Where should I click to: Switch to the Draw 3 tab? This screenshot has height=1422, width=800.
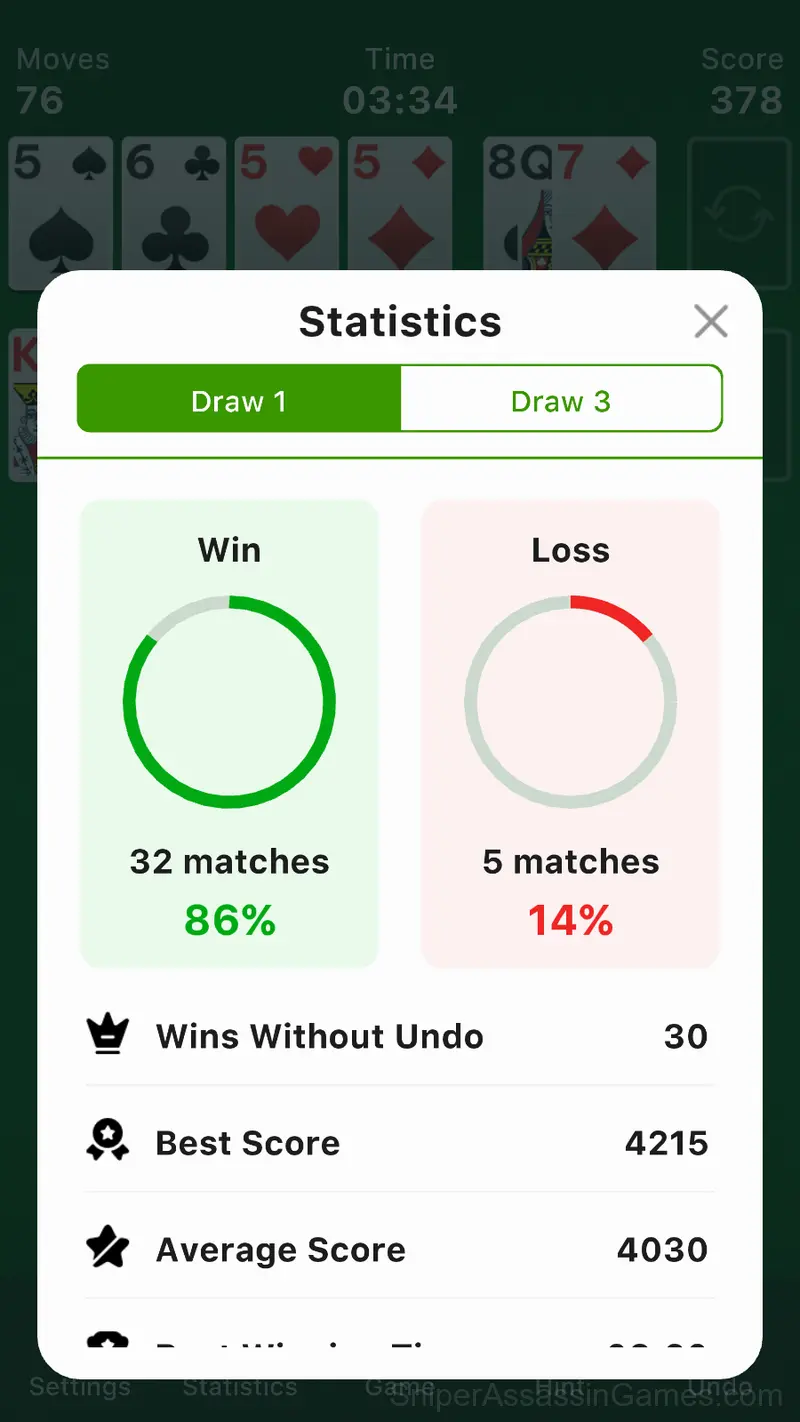coord(561,399)
